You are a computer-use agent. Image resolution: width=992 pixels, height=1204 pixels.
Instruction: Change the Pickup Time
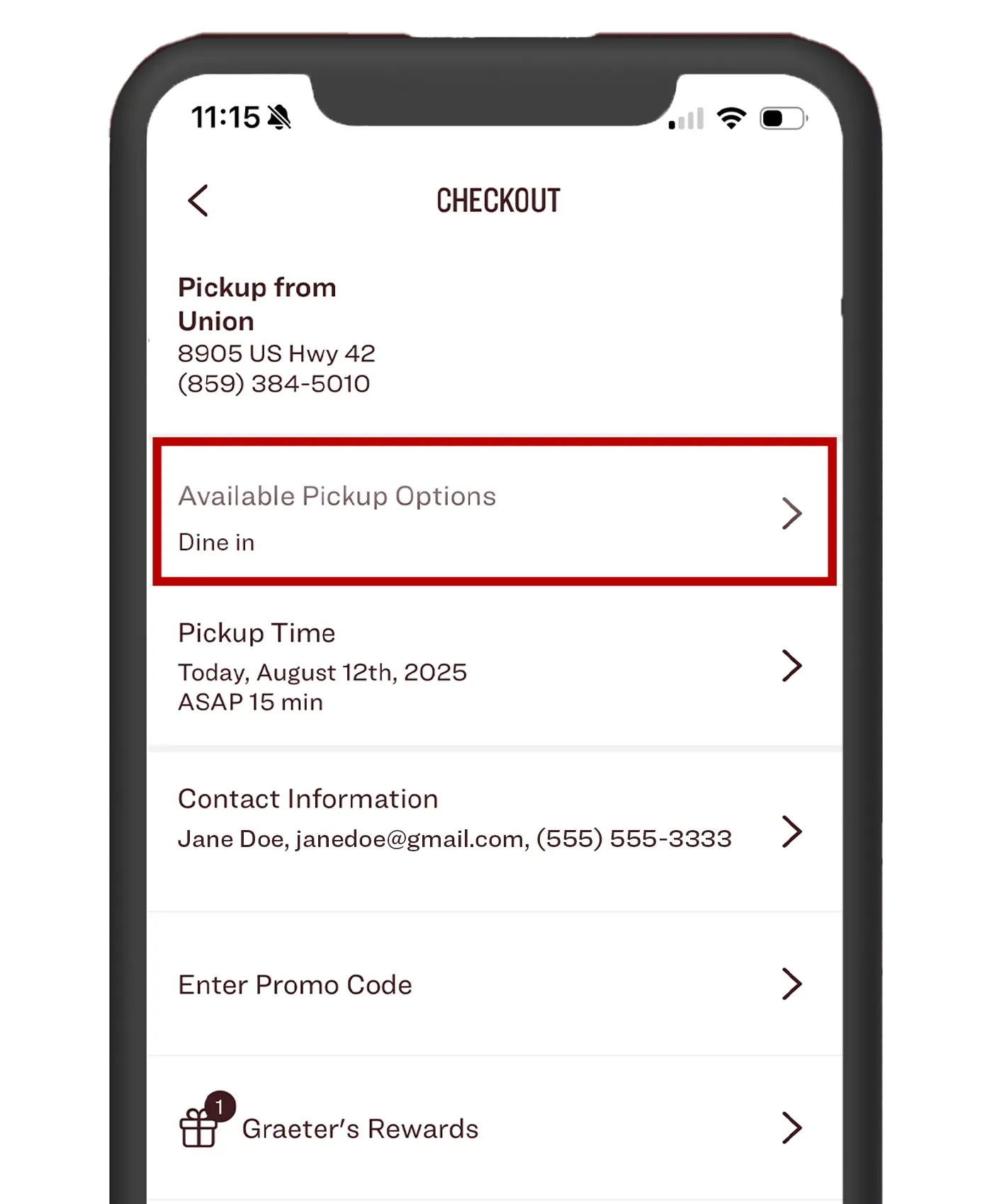click(494, 666)
